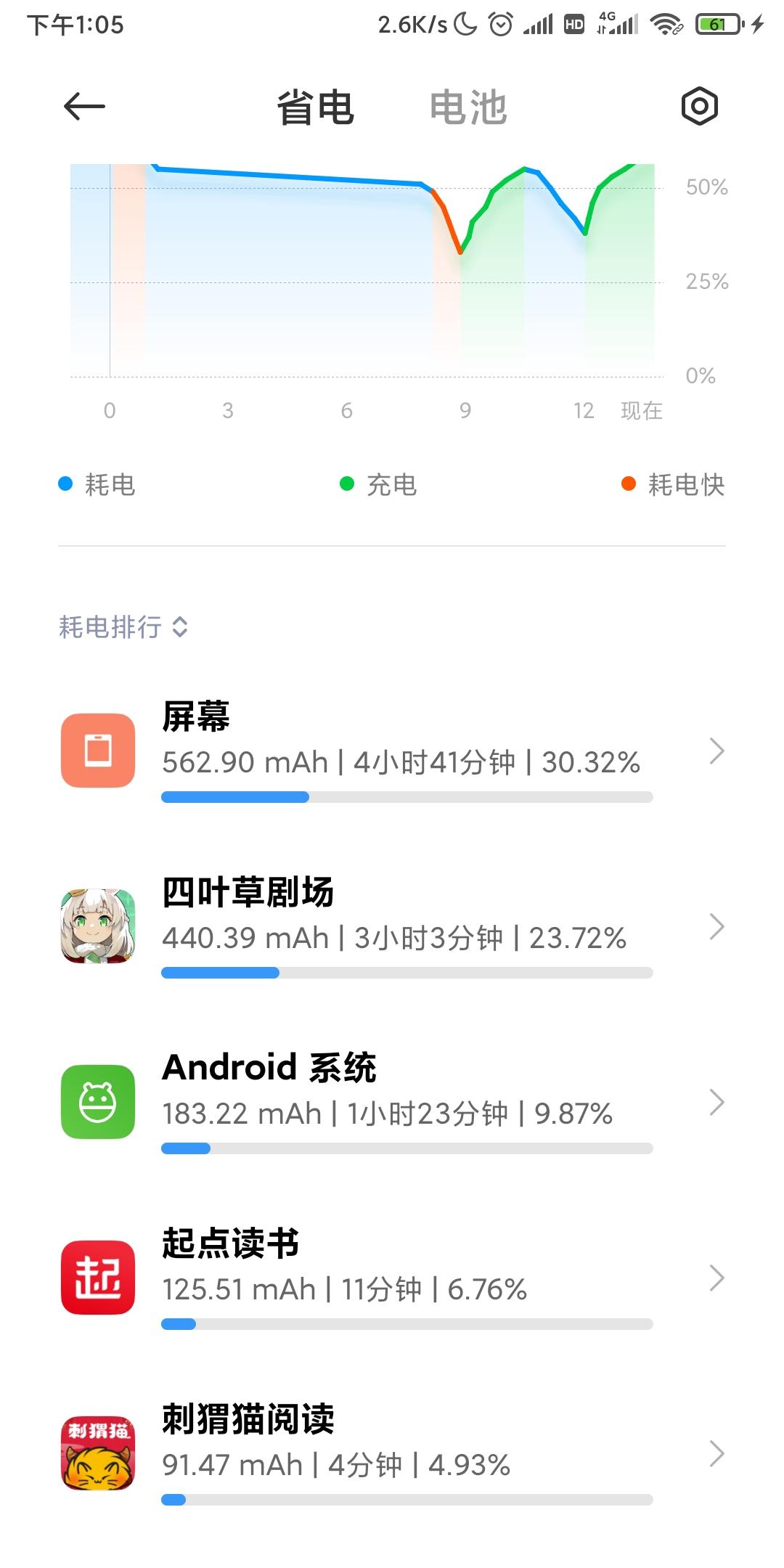Image resolution: width=784 pixels, height=1568 pixels.
Task: Switch to the 电池 tab
Action: point(469,107)
